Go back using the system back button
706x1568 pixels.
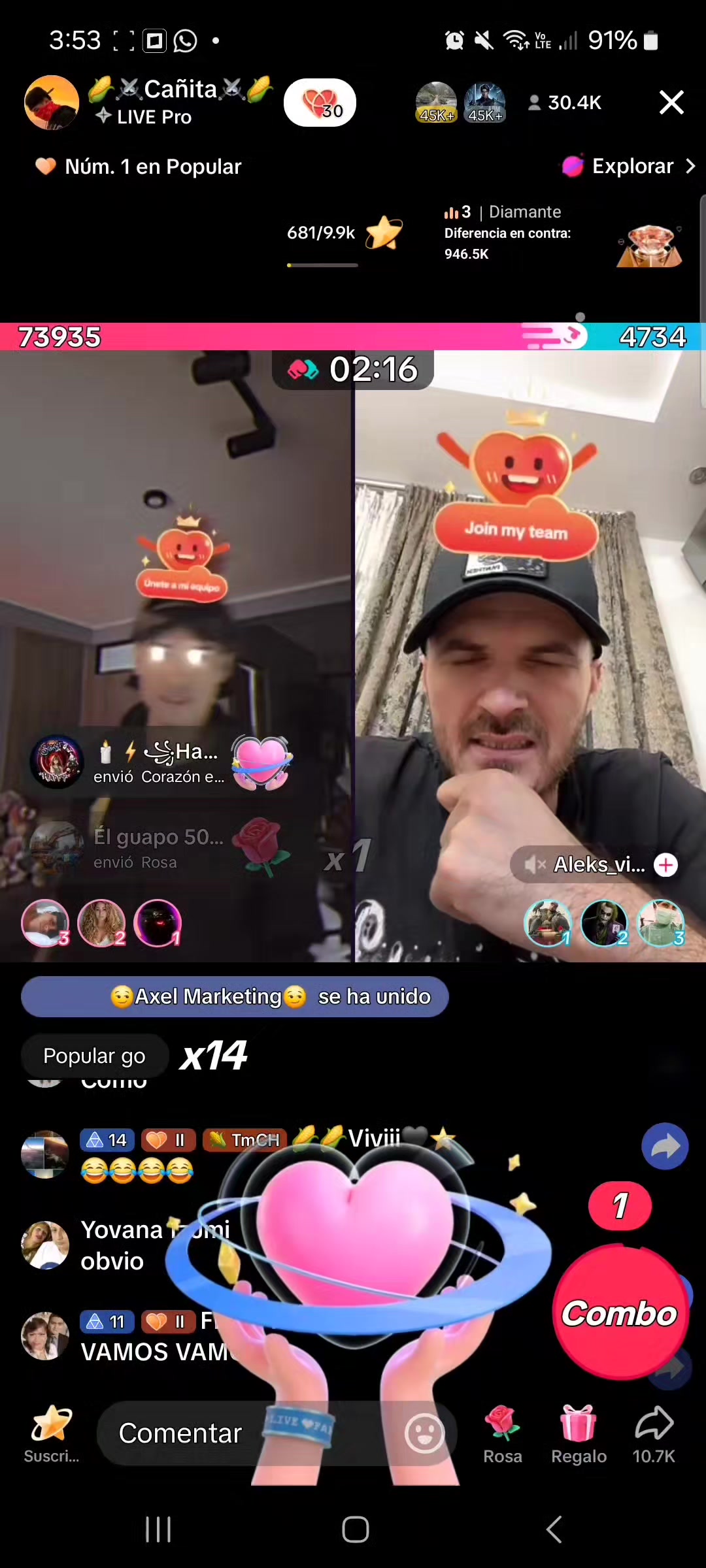(x=554, y=1529)
